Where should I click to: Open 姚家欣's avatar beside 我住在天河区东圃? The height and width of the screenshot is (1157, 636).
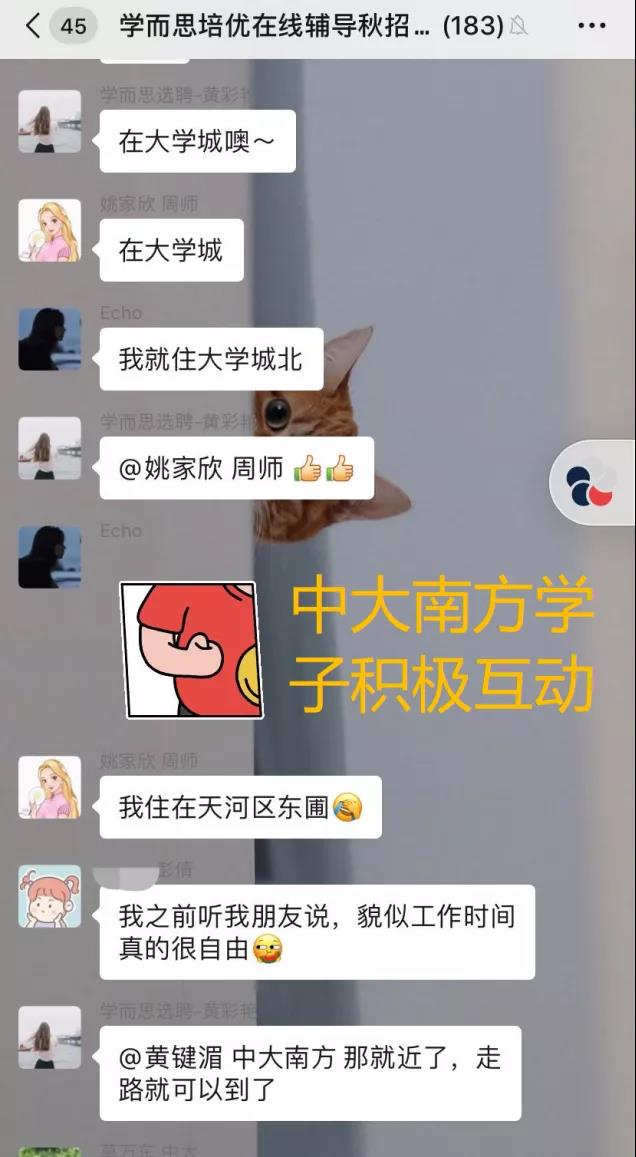click(50, 788)
